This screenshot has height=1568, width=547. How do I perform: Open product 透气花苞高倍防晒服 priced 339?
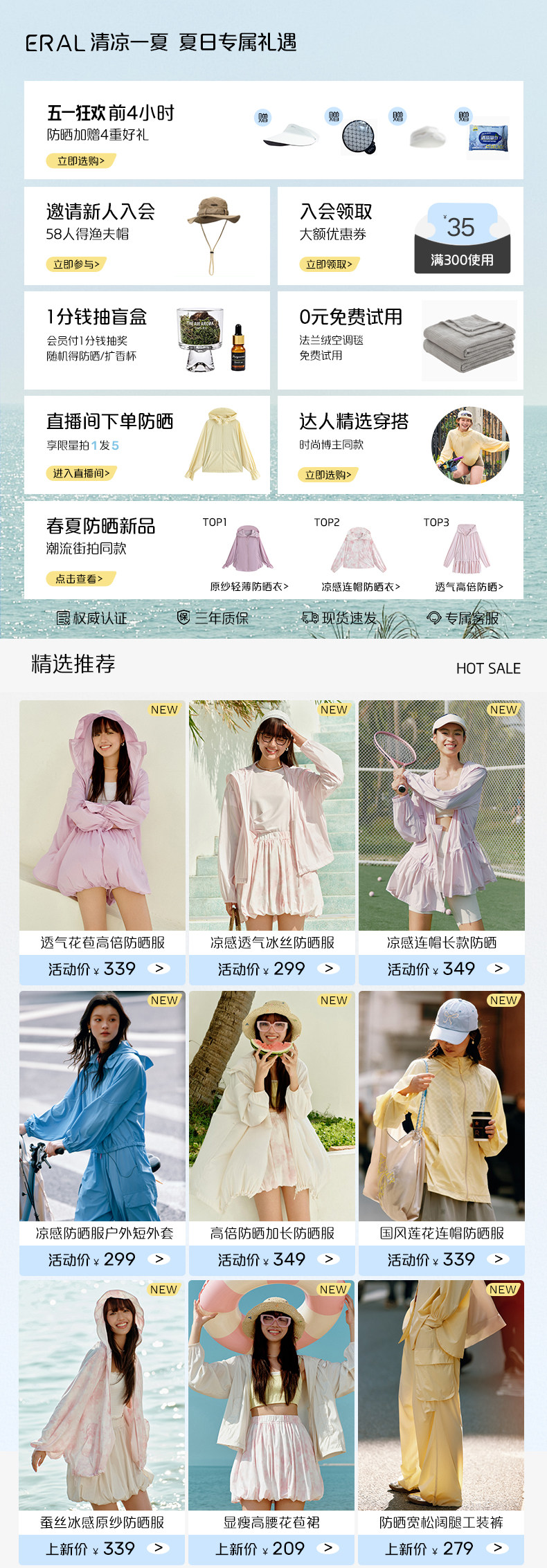pyautogui.click(x=102, y=842)
